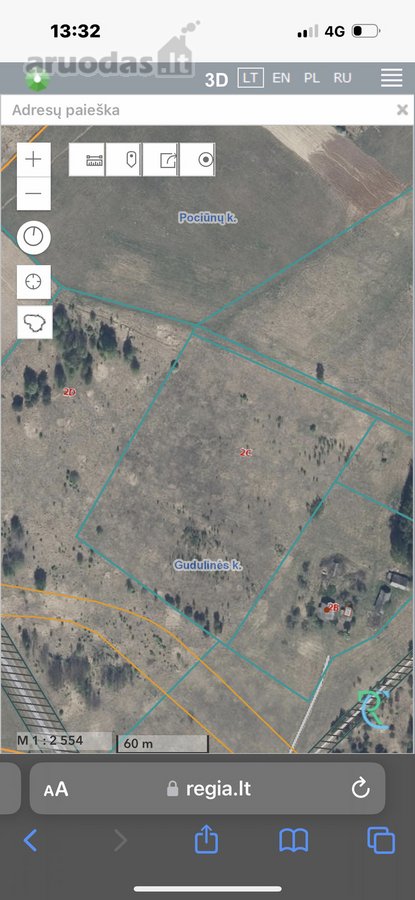This screenshot has height=900, width=415.
Task: Select RU language
Action: pyautogui.click(x=342, y=78)
